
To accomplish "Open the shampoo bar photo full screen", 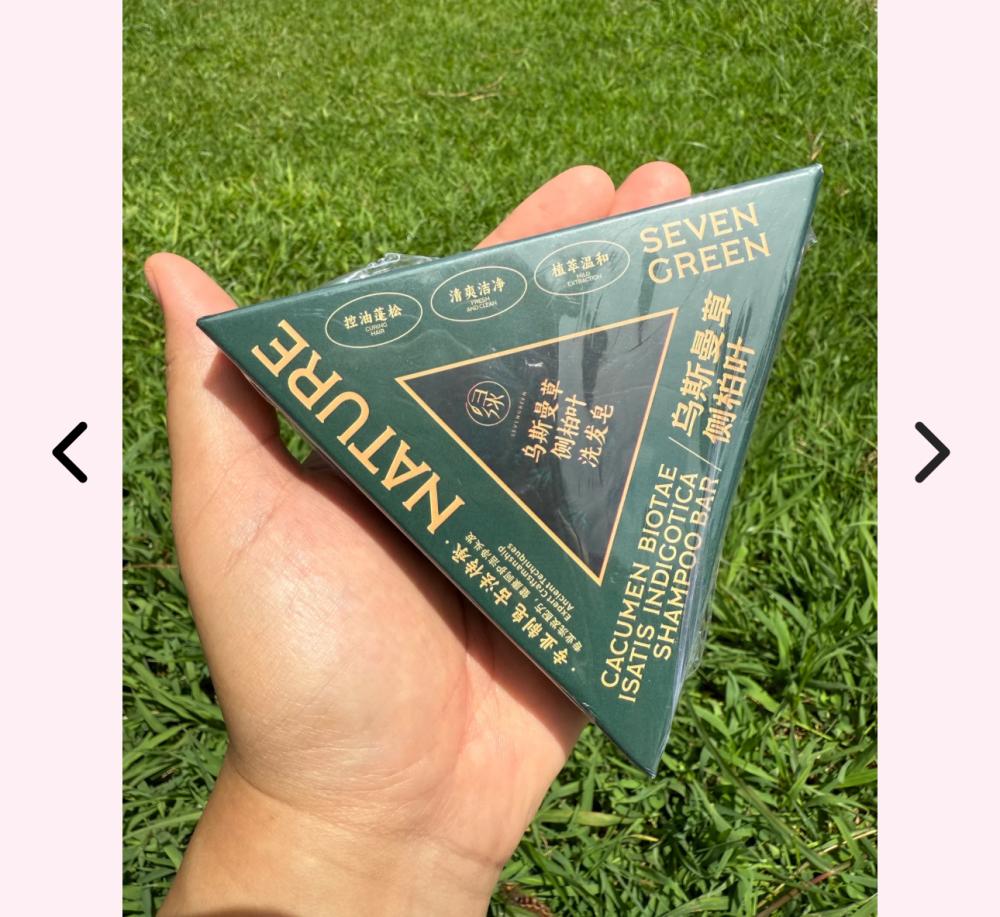I will click(x=500, y=458).
